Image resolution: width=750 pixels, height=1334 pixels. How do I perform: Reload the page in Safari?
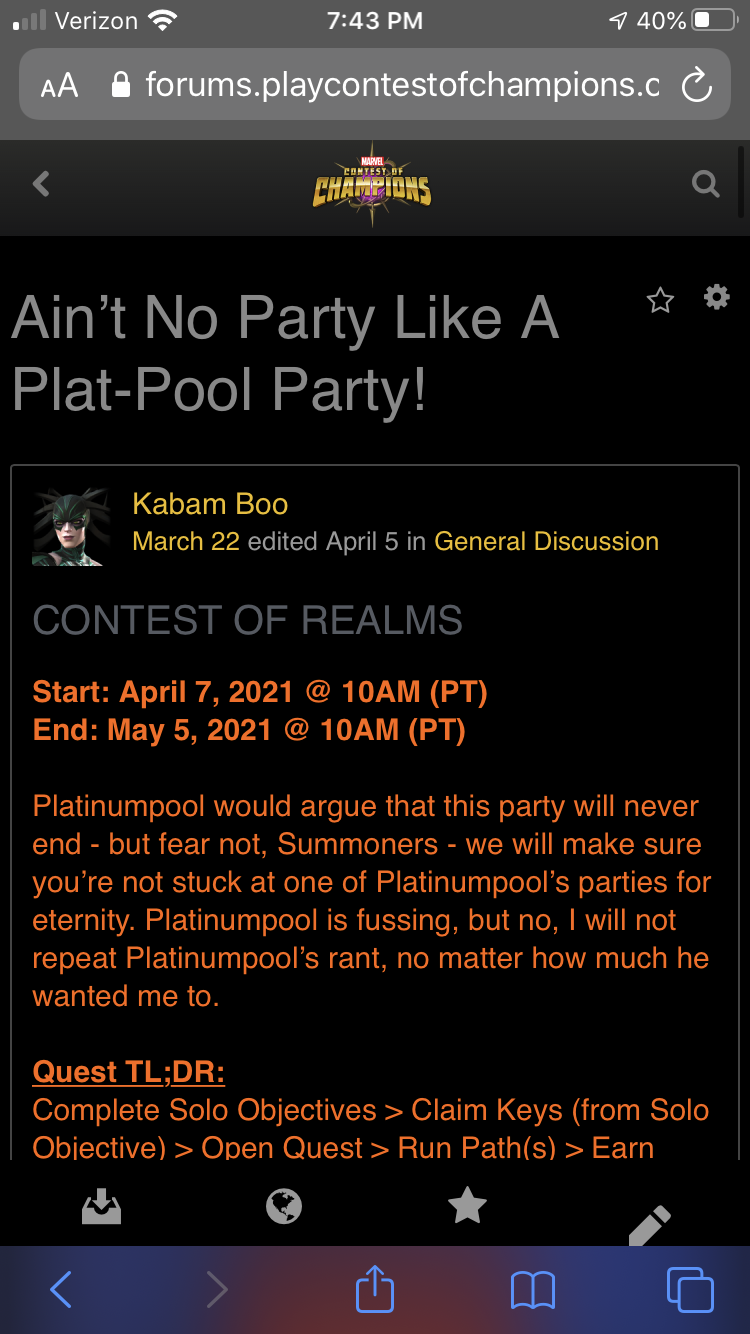click(695, 86)
